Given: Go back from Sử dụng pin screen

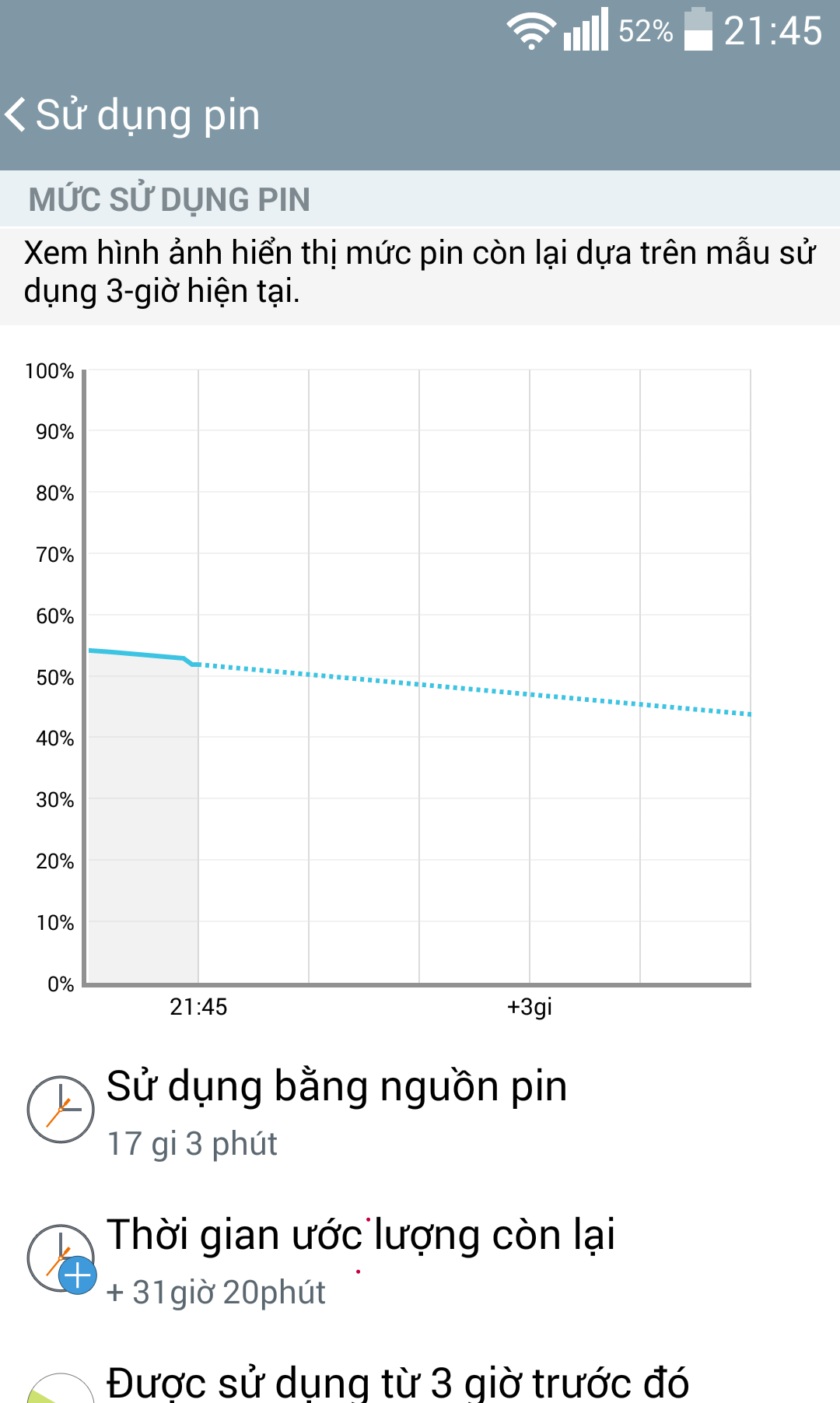Looking at the screenshot, I should pyautogui.click(x=17, y=115).
